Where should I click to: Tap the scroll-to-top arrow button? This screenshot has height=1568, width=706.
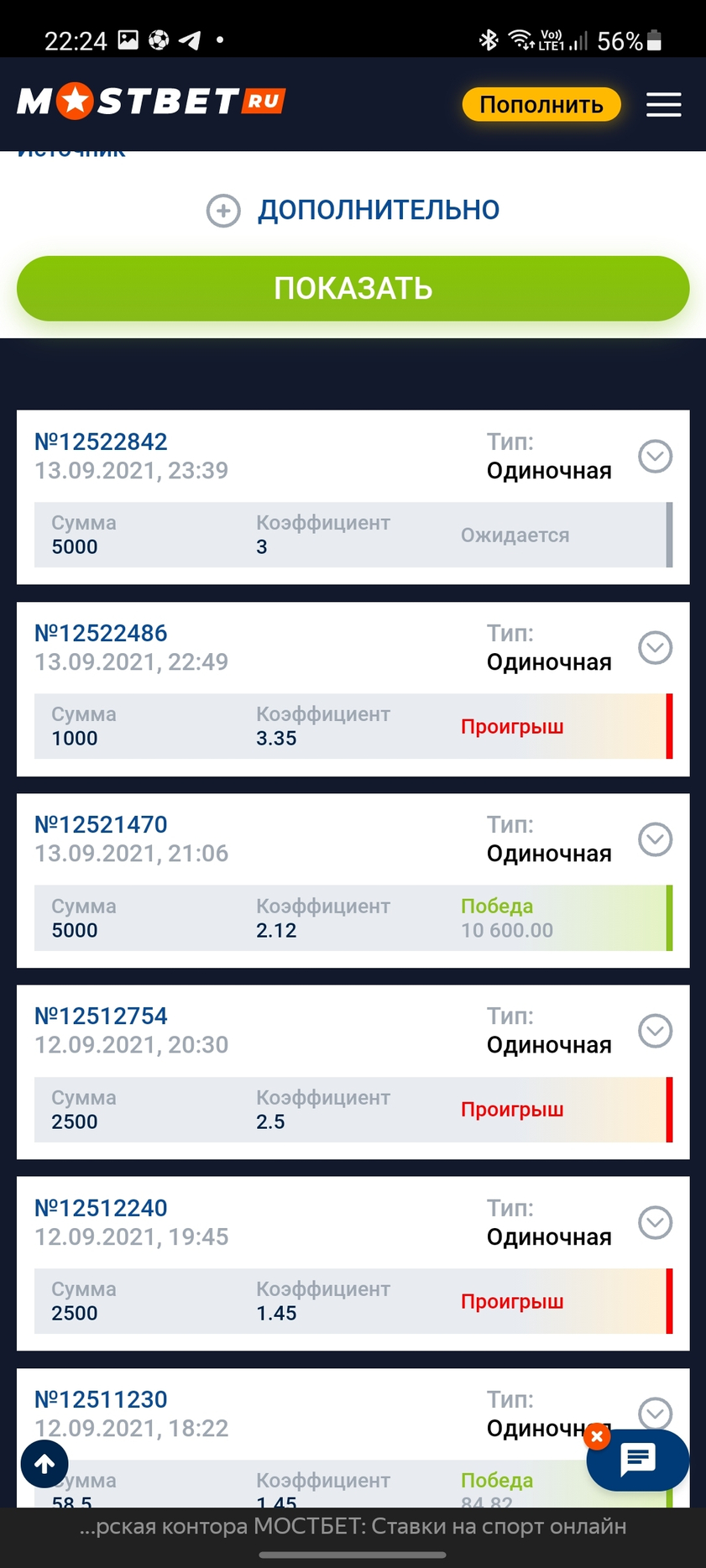44,1464
